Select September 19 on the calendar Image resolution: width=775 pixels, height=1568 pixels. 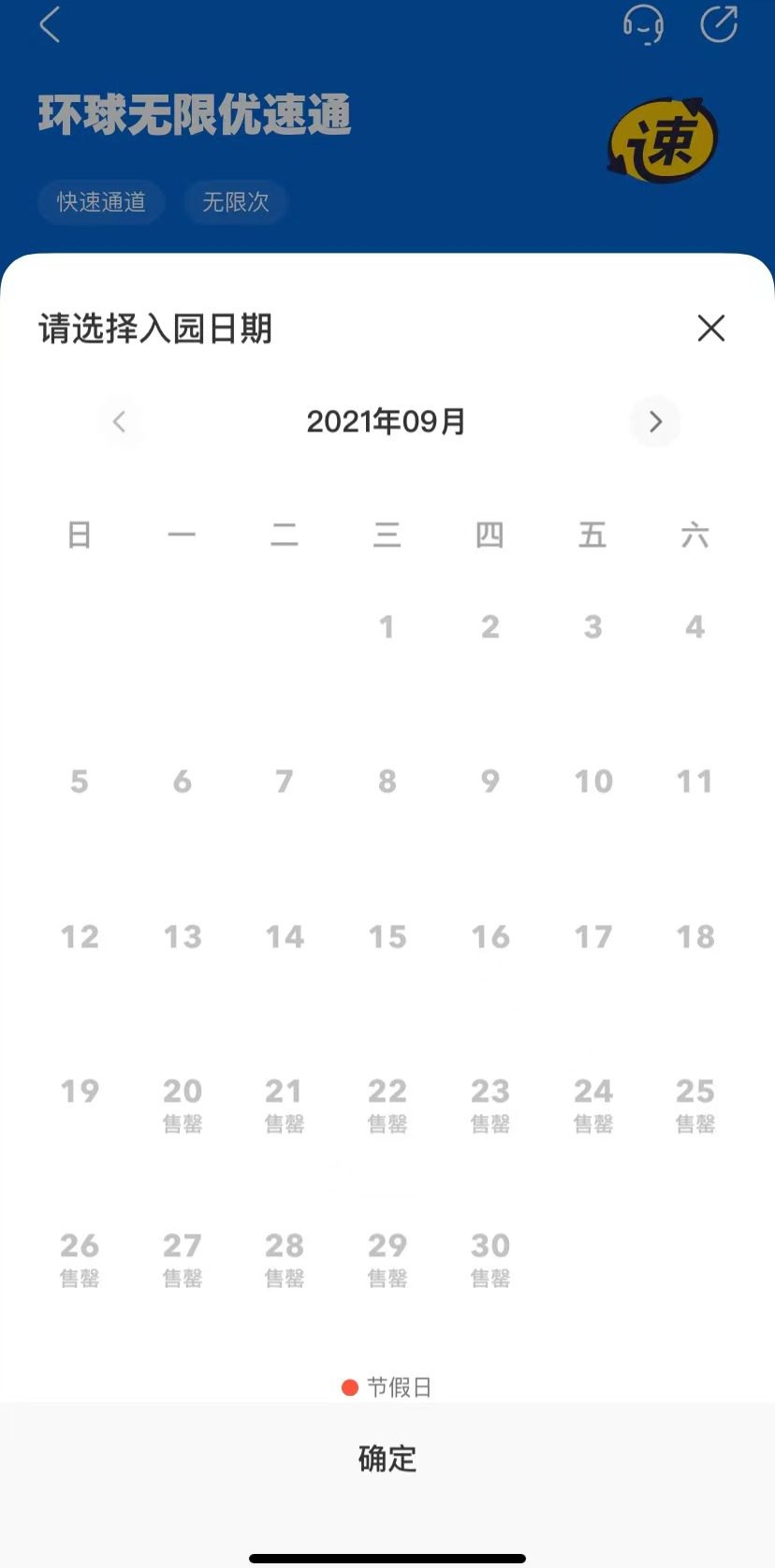pyautogui.click(x=80, y=1092)
